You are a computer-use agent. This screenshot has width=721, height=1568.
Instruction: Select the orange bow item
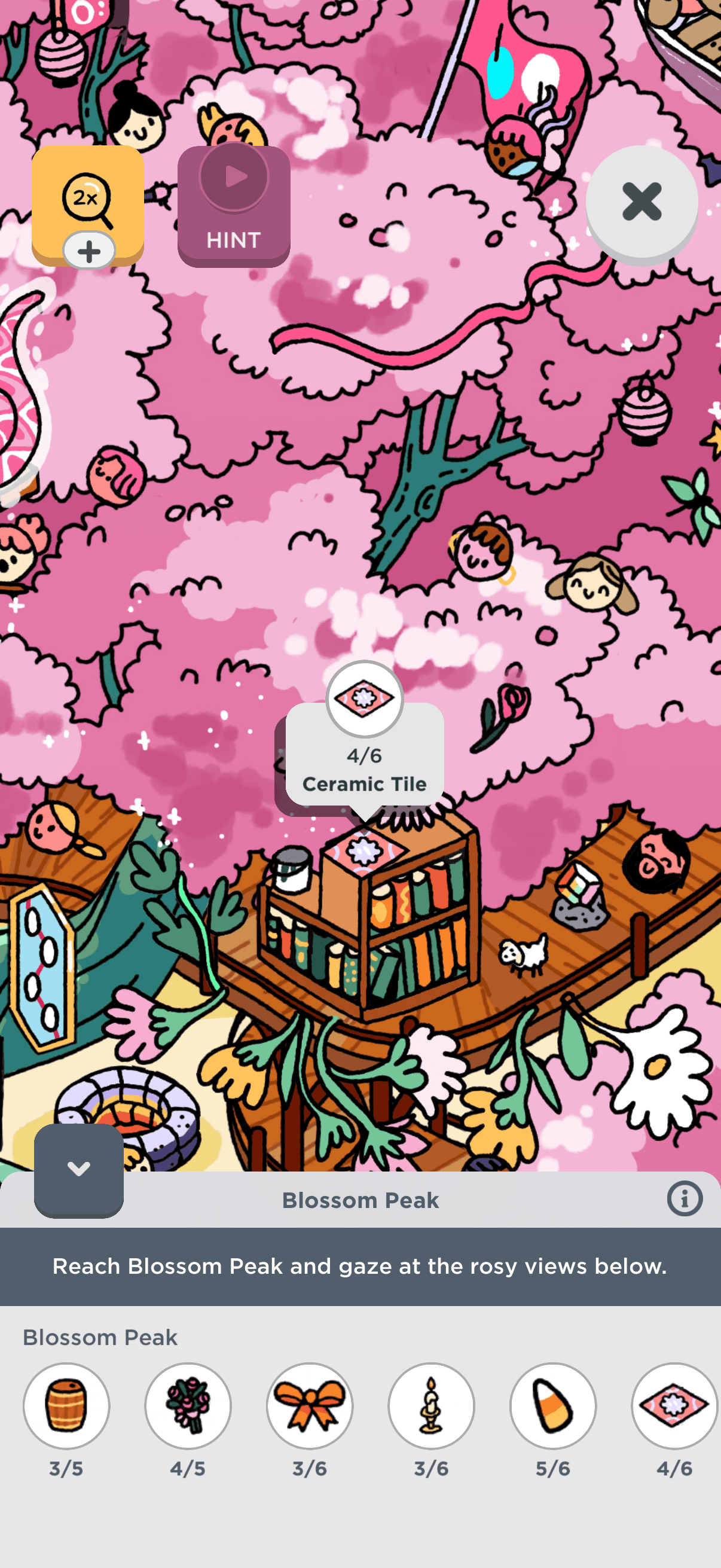[310, 1405]
